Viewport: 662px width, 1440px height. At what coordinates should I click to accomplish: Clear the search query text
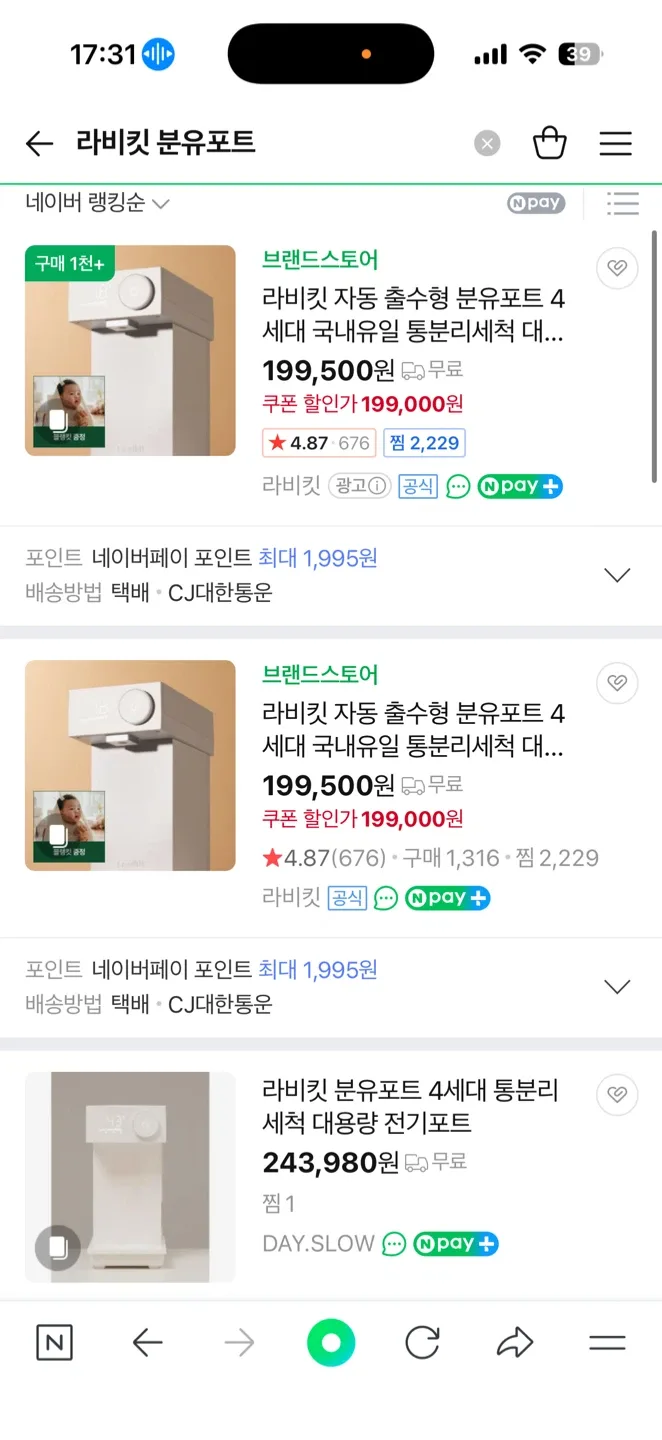coord(487,144)
